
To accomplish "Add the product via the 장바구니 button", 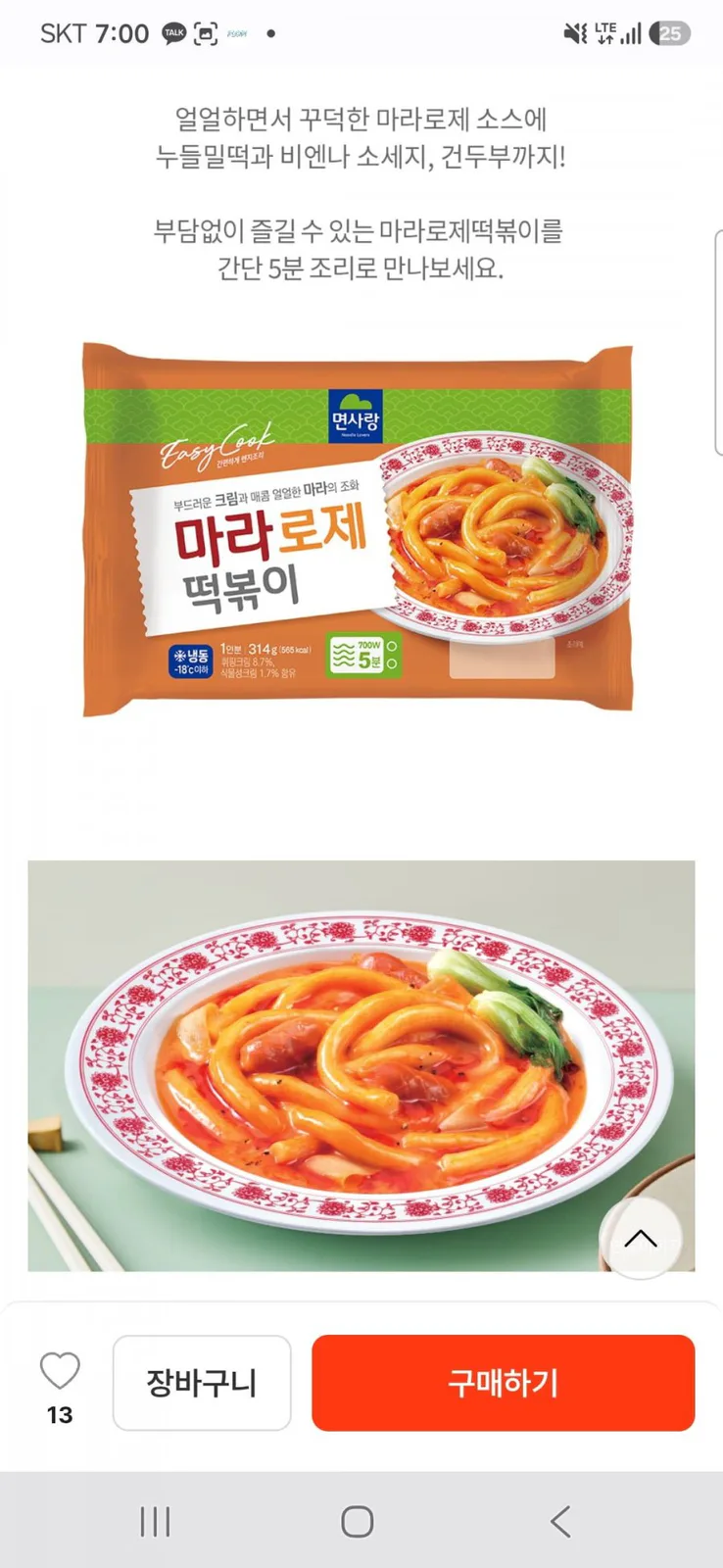I will 202,1383.
